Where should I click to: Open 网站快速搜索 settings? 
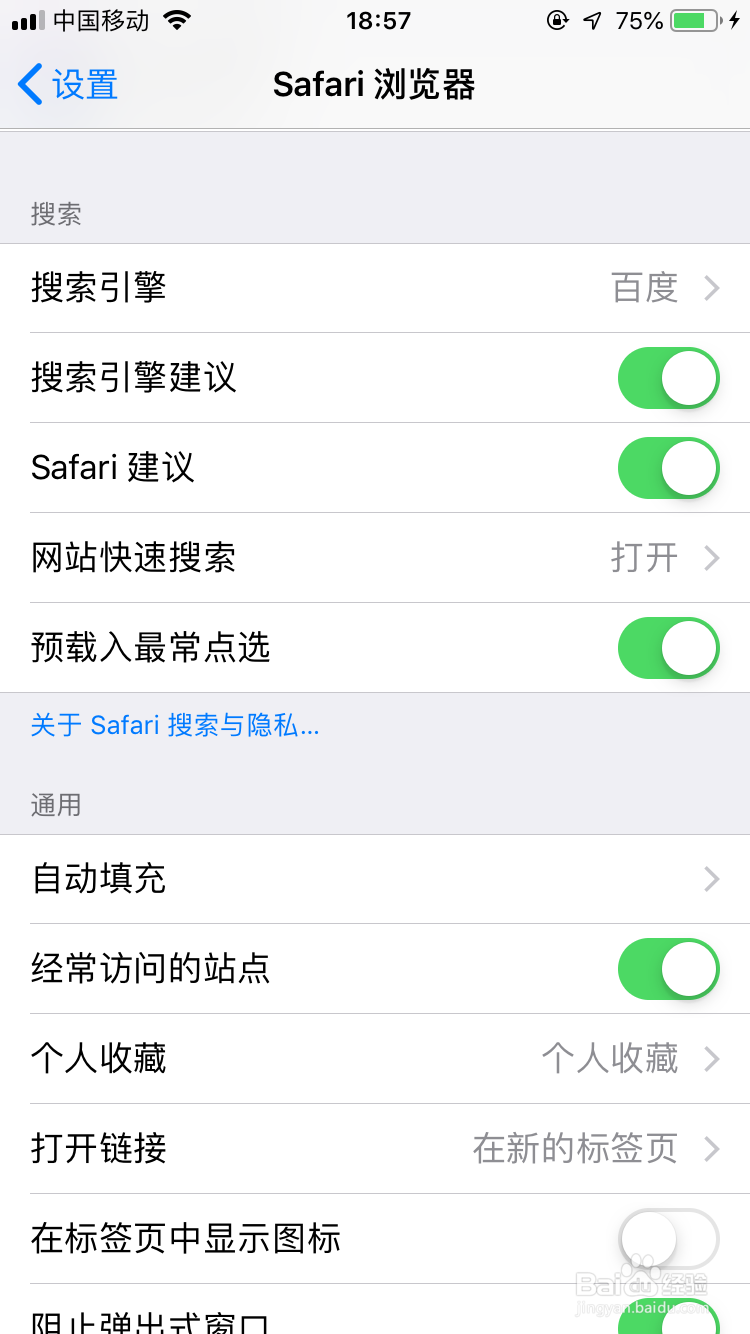(x=375, y=558)
